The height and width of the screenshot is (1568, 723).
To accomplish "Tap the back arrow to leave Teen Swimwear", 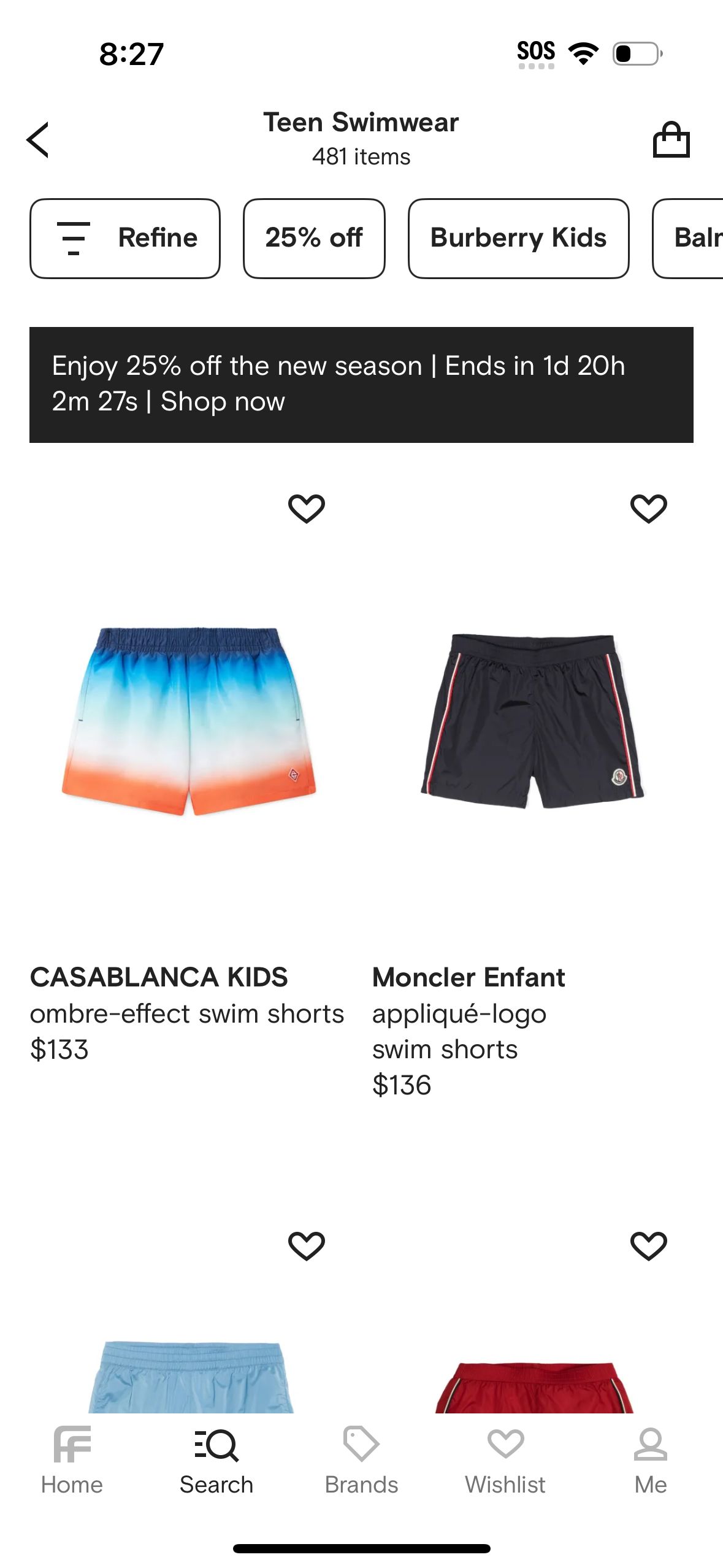I will pyautogui.click(x=38, y=139).
